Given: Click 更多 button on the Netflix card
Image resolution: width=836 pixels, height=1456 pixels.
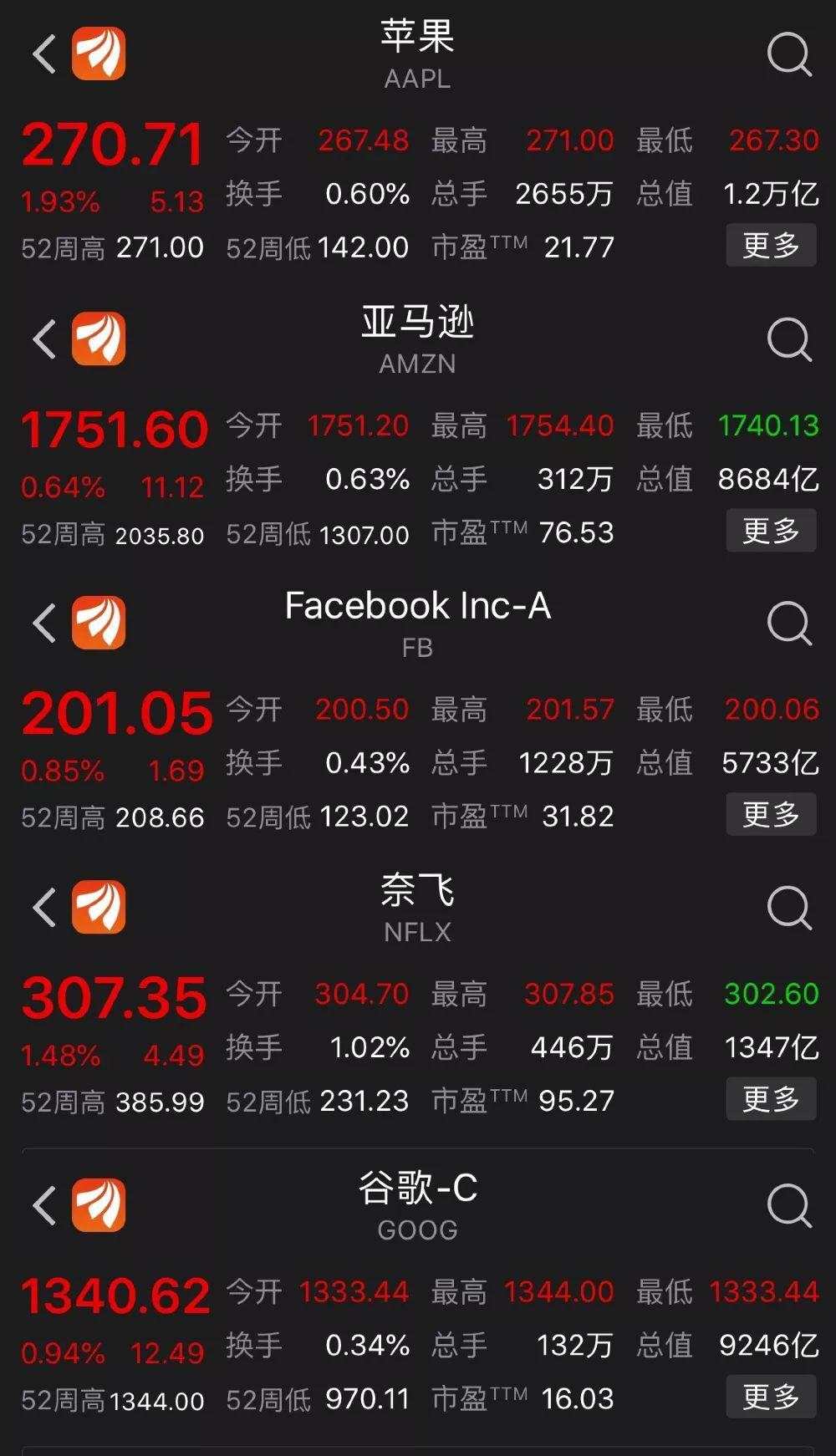Looking at the screenshot, I should coord(772,1097).
